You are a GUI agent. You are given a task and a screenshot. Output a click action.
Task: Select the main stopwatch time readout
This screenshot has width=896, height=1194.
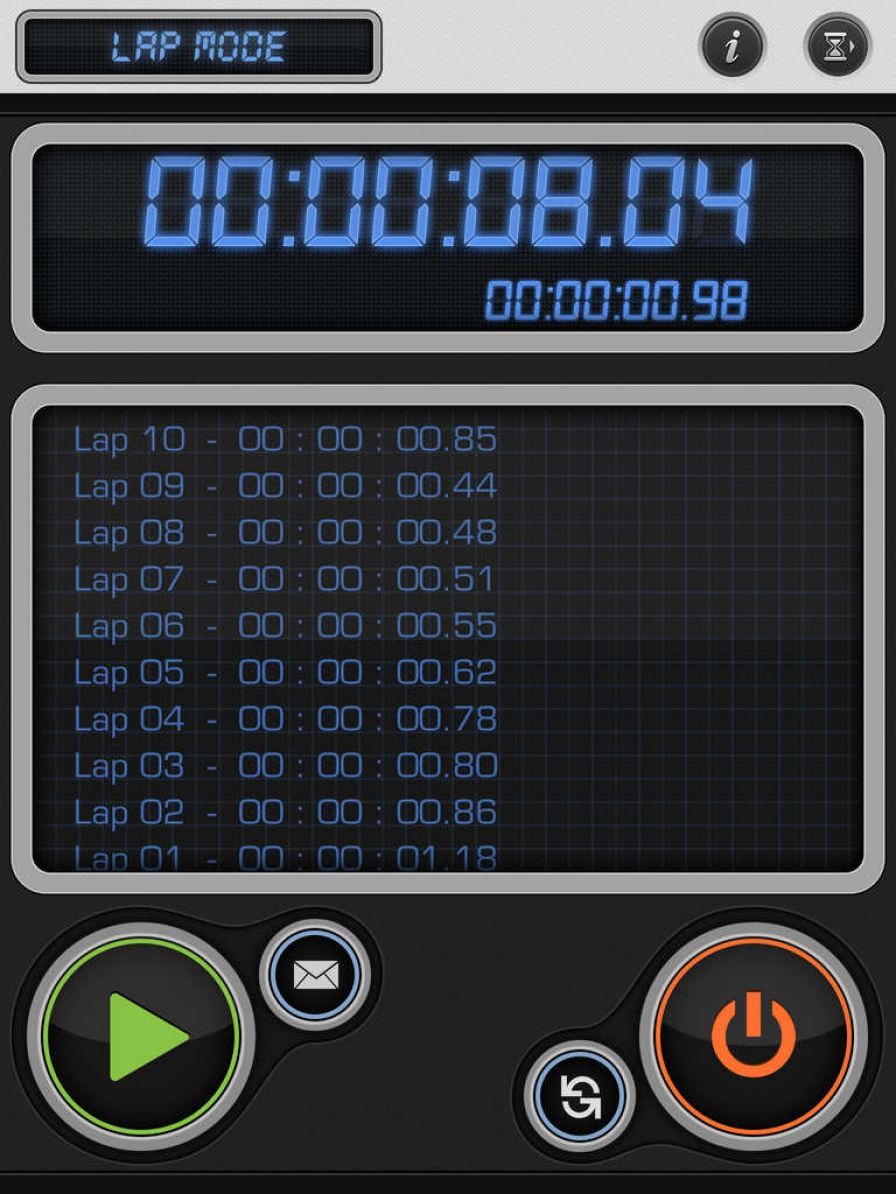448,200
